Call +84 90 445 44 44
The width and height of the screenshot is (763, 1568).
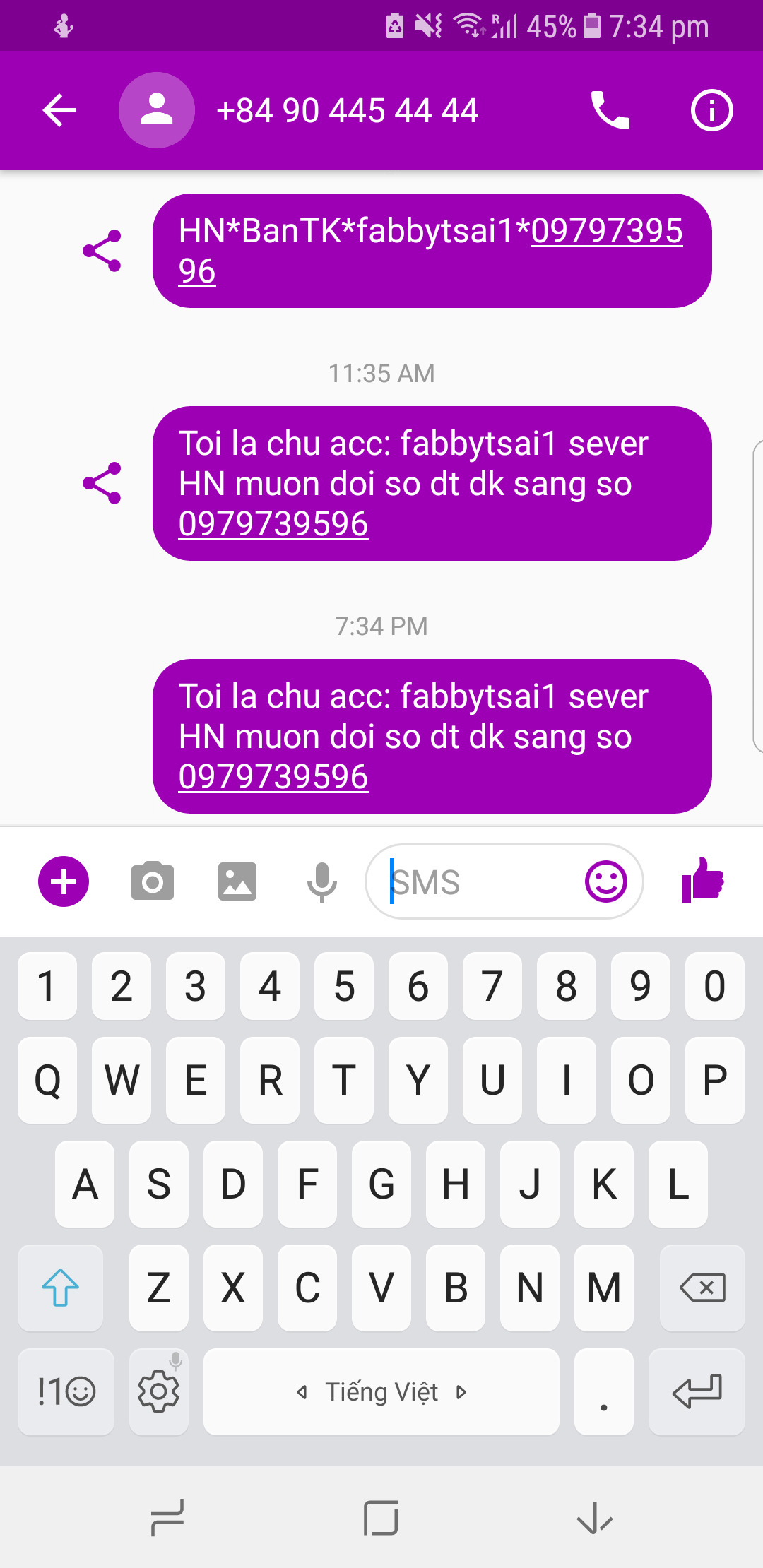point(610,110)
